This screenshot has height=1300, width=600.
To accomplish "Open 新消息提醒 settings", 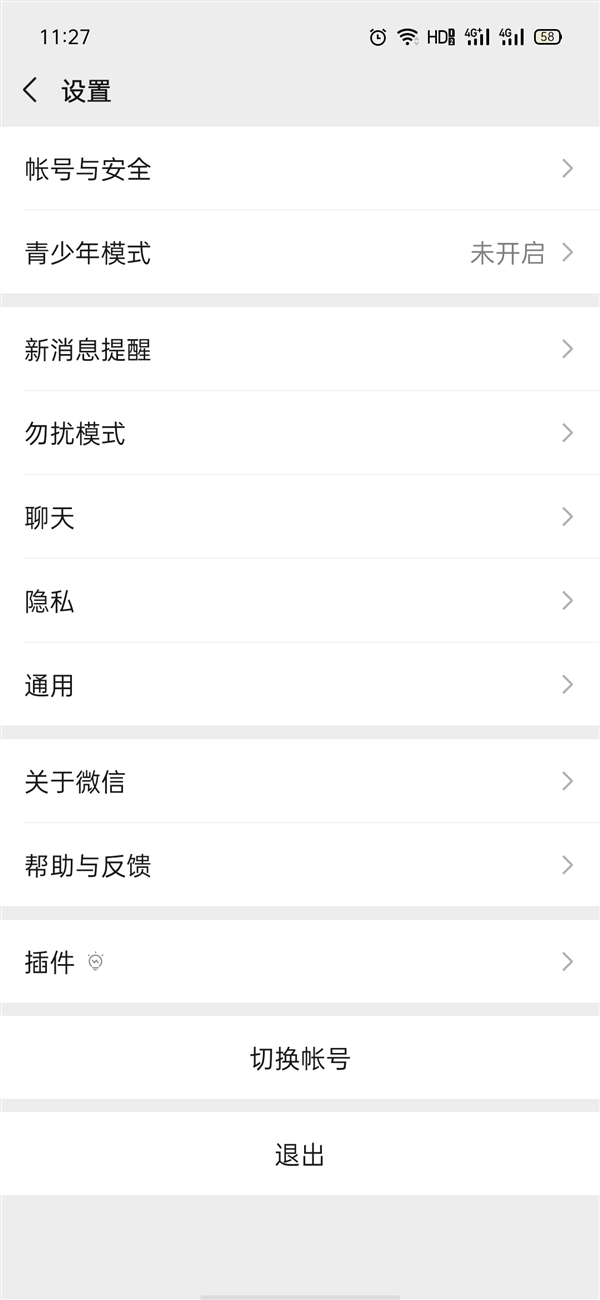I will tap(300, 350).
